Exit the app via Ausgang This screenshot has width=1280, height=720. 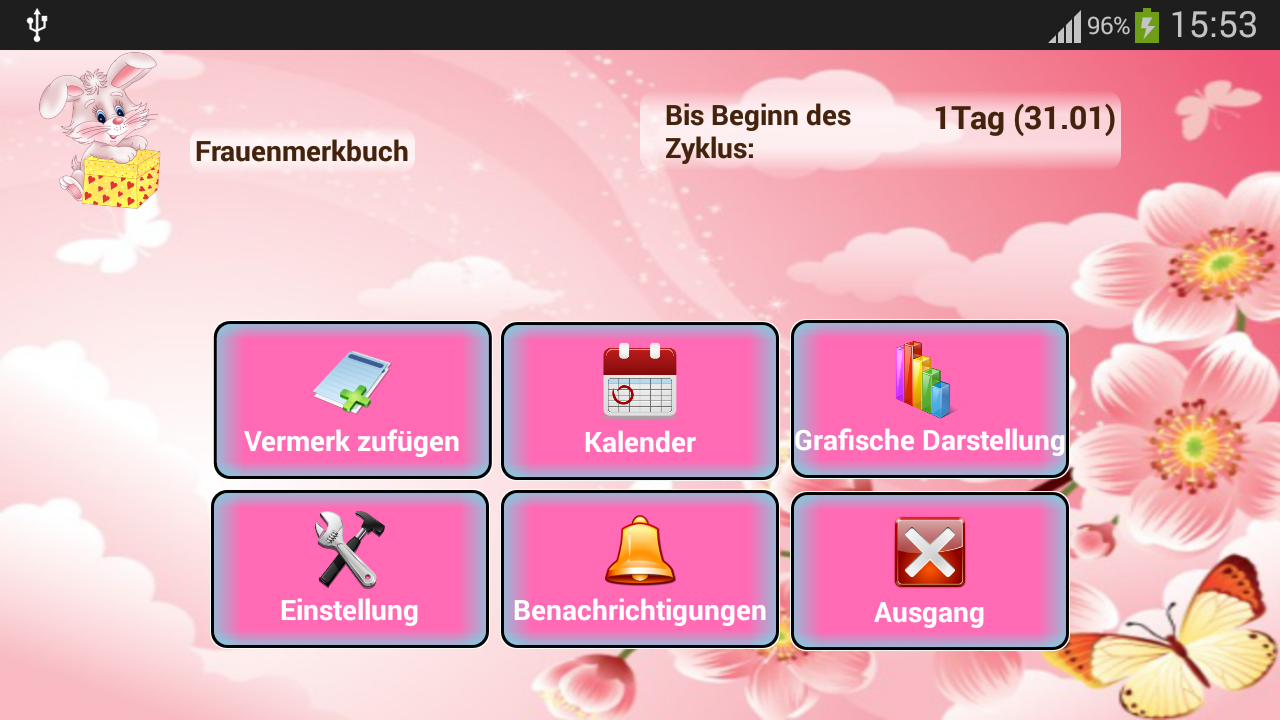coord(929,570)
